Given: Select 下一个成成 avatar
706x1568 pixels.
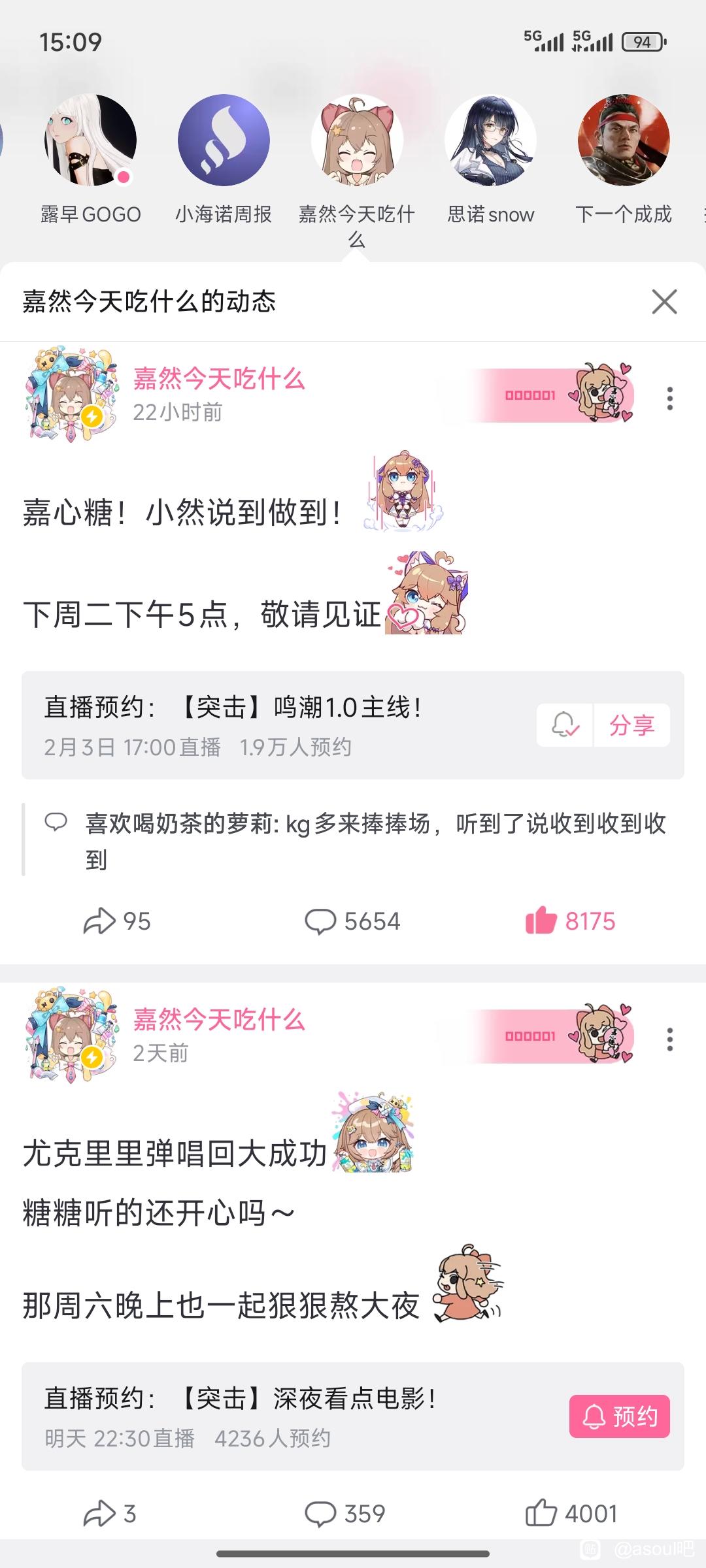Looking at the screenshot, I should coord(624,140).
